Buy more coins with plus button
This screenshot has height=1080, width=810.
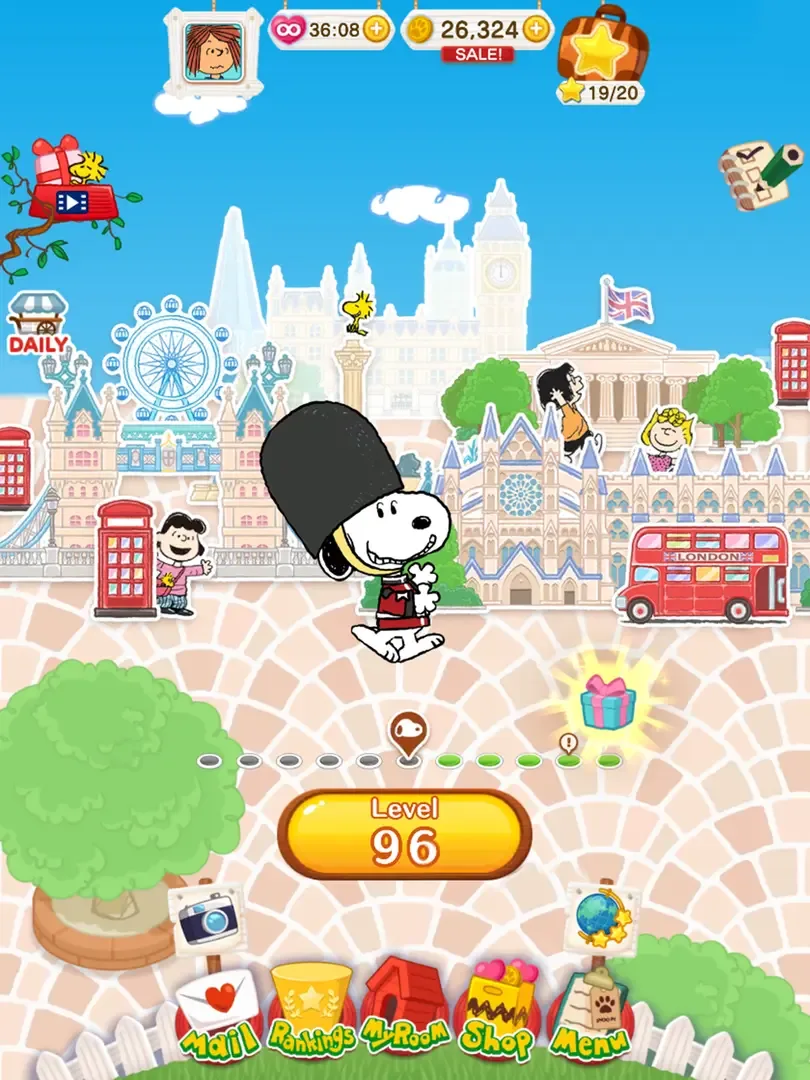point(537,28)
